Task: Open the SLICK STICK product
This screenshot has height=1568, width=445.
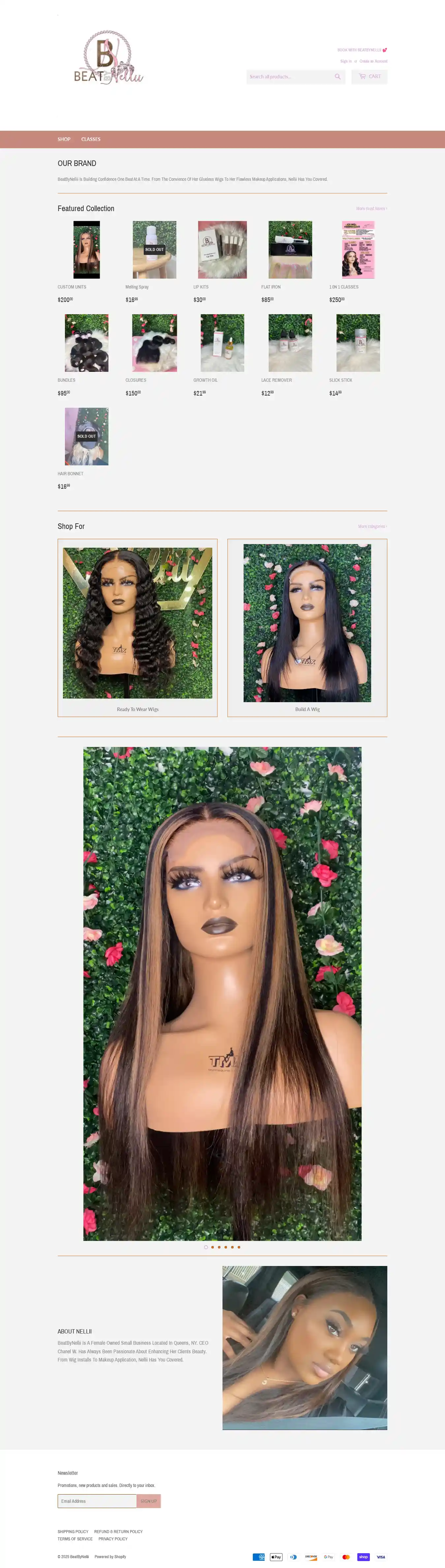Action: coord(358,343)
